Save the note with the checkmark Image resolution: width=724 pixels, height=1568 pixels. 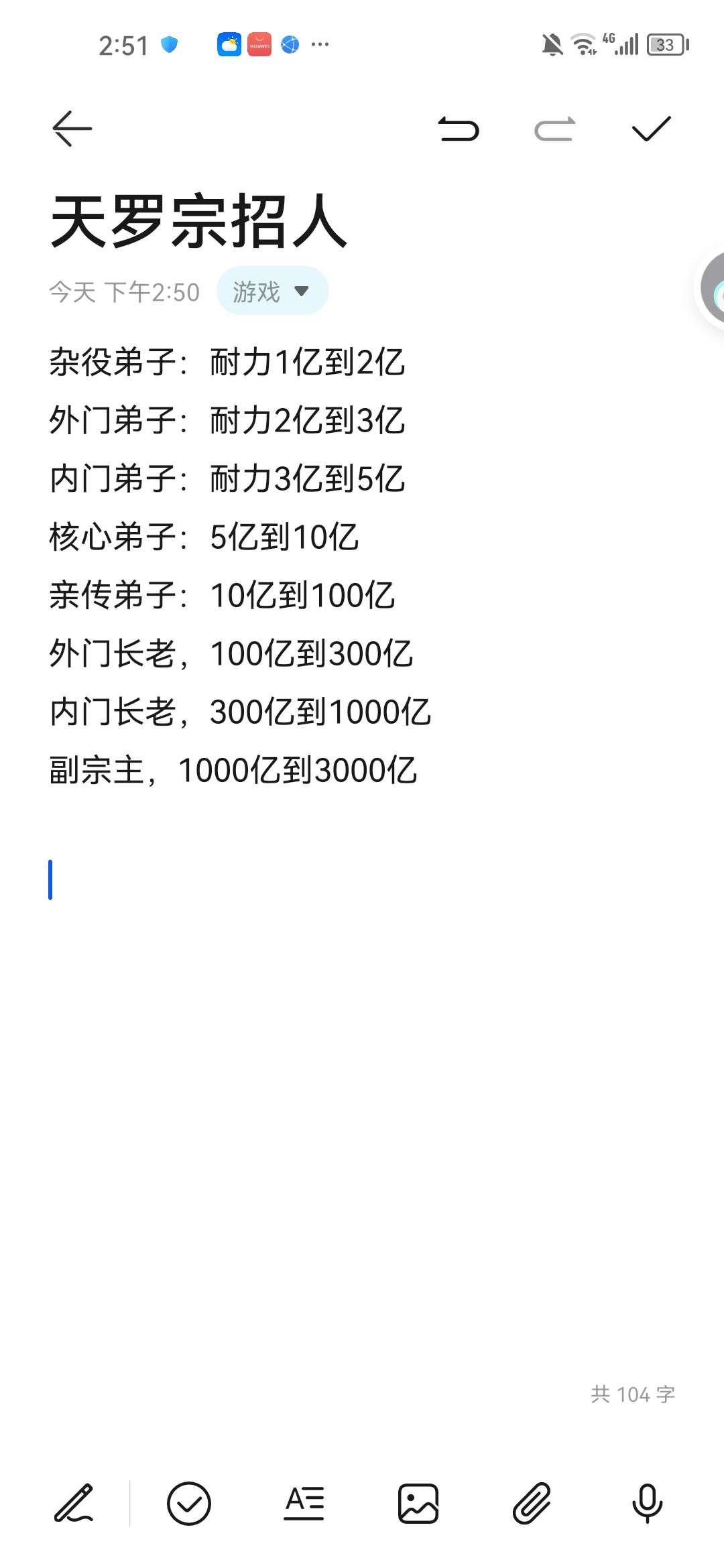(651, 129)
